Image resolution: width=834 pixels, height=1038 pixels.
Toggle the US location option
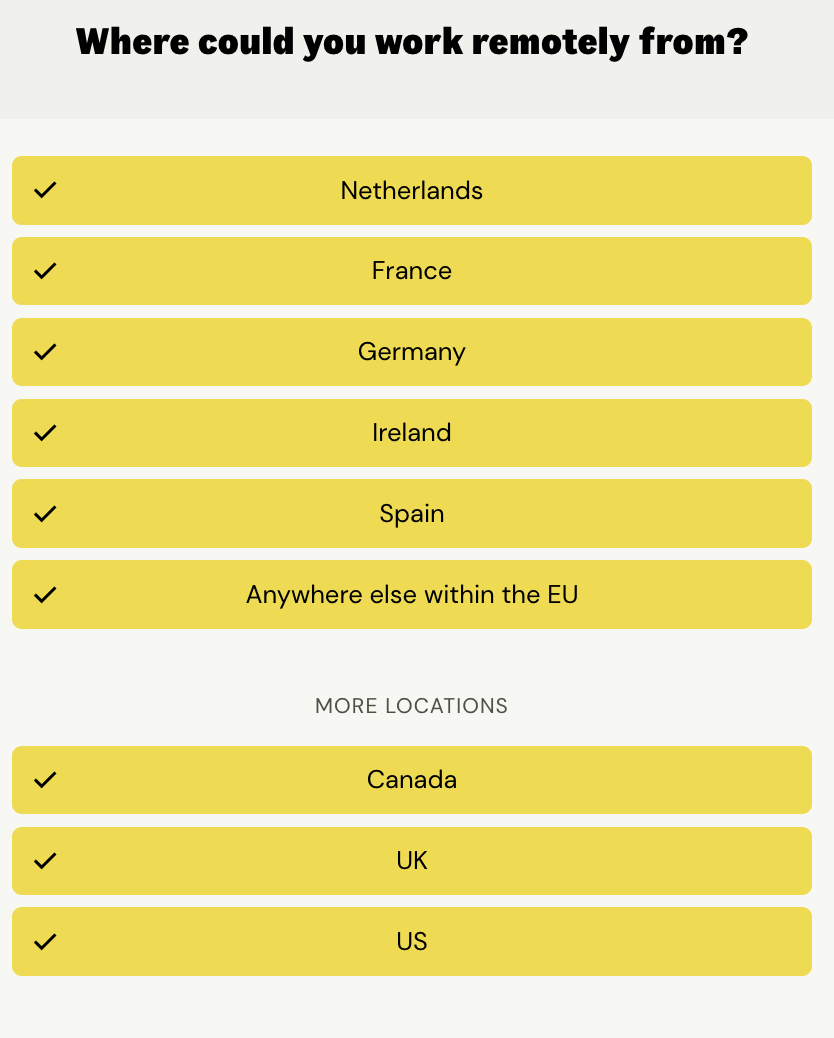tap(411, 942)
